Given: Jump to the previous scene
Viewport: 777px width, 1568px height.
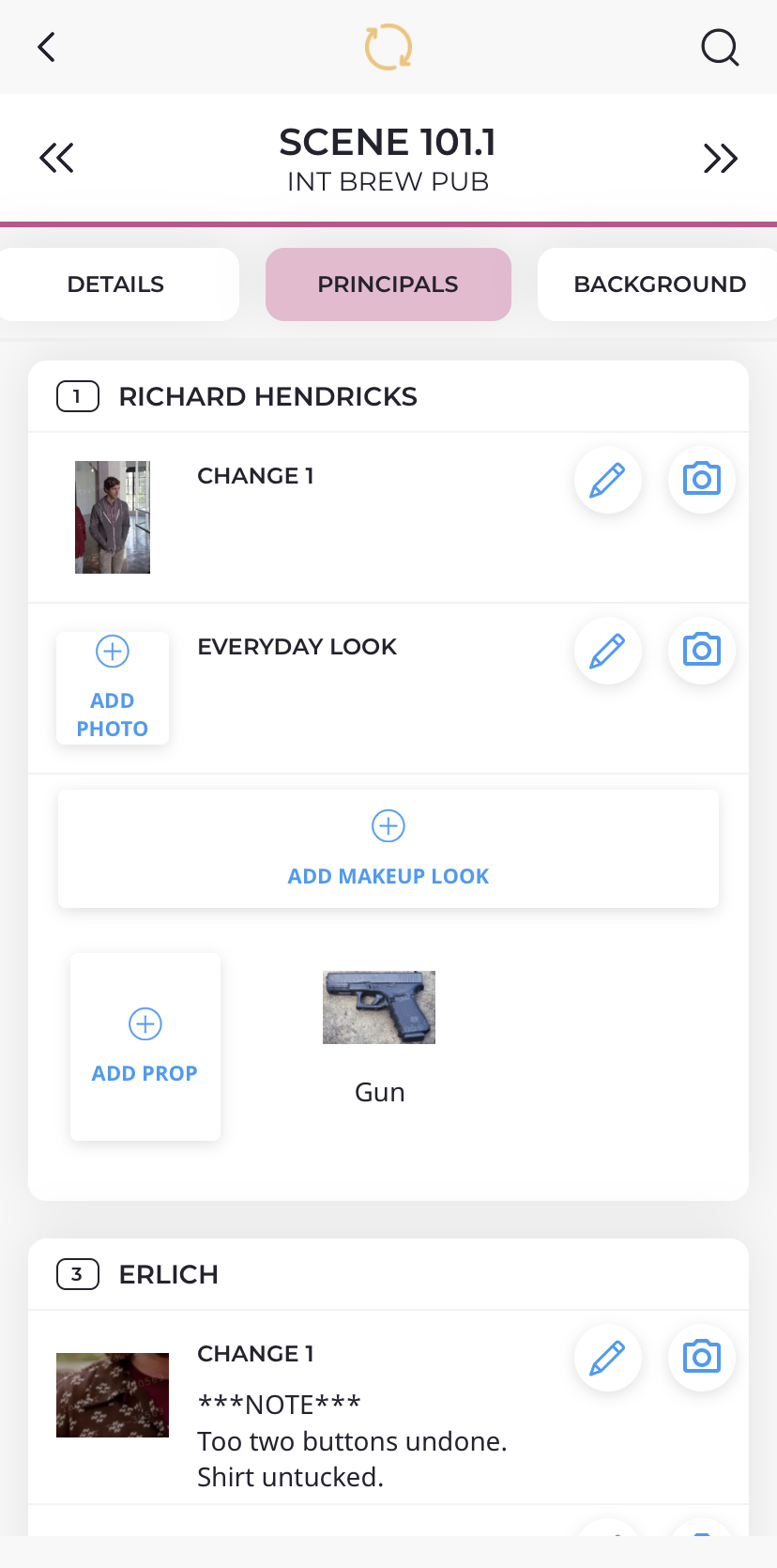Looking at the screenshot, I should (x=56, y=158).
